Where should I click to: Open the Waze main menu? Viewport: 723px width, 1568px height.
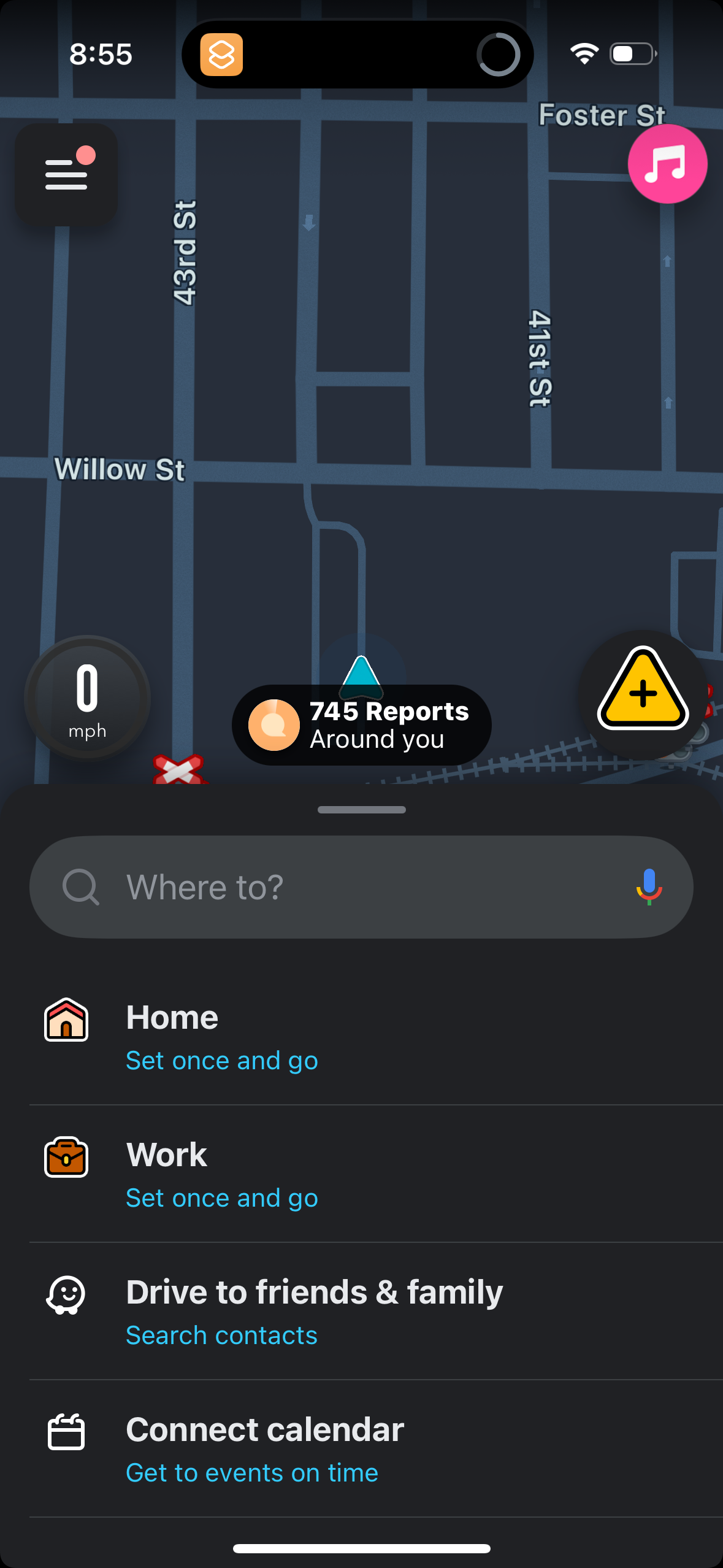coord(67,174)
